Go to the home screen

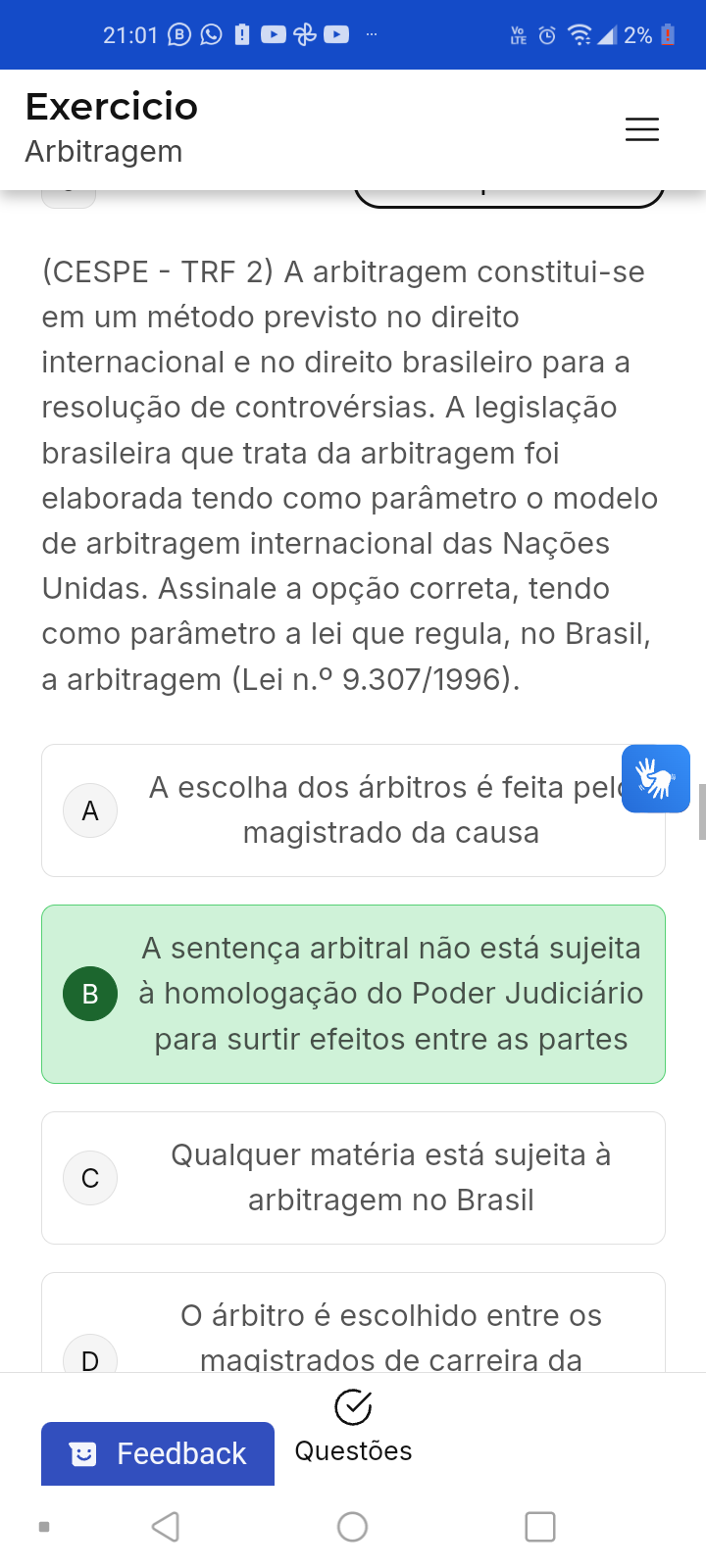click(352, 1526)
